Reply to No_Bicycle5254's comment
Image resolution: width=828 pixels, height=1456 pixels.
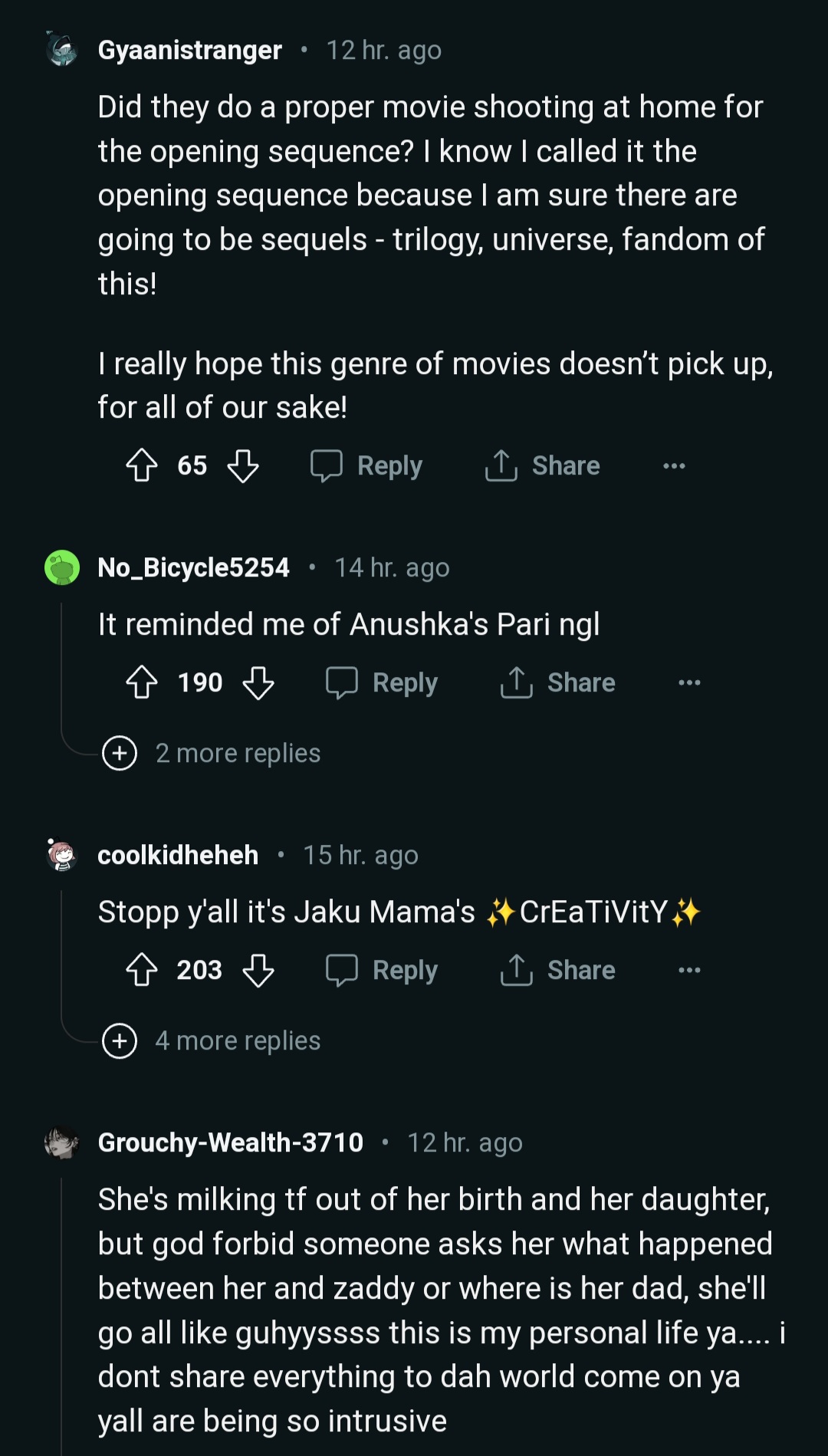click(383, 682)
